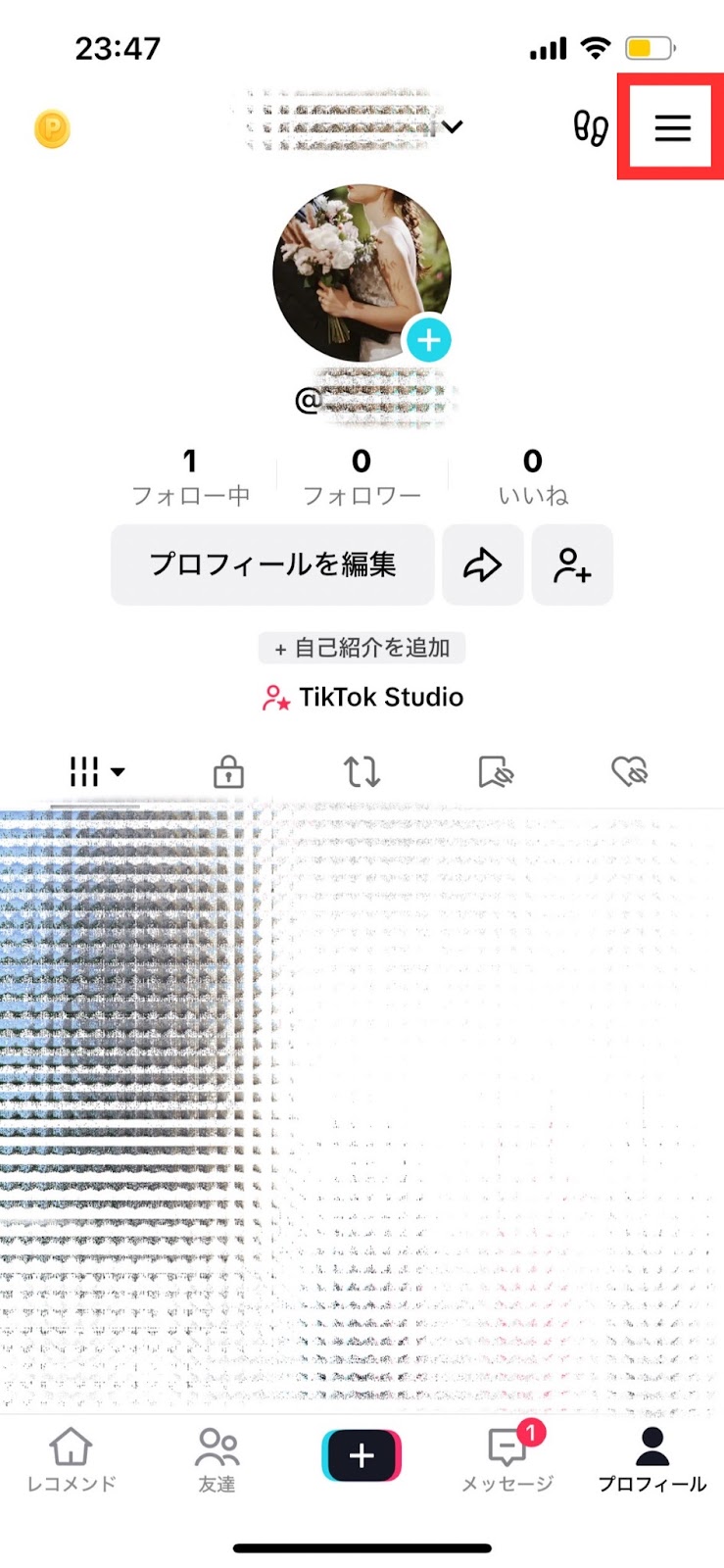Image resolution: width=724 pixels, height=1568 pixels.
Task: Open the フォロー中 list
Action: 190,477
